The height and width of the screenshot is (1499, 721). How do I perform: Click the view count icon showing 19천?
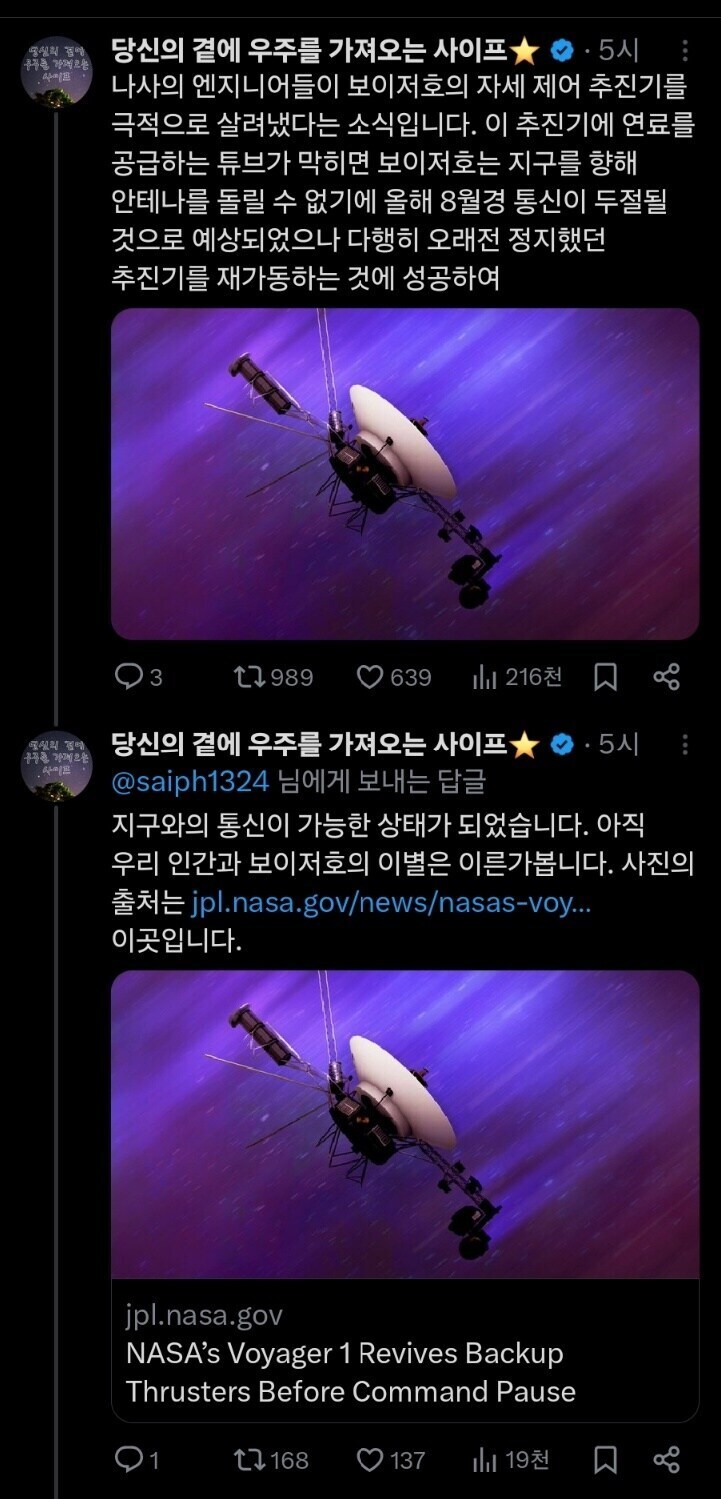(484, 1463)
